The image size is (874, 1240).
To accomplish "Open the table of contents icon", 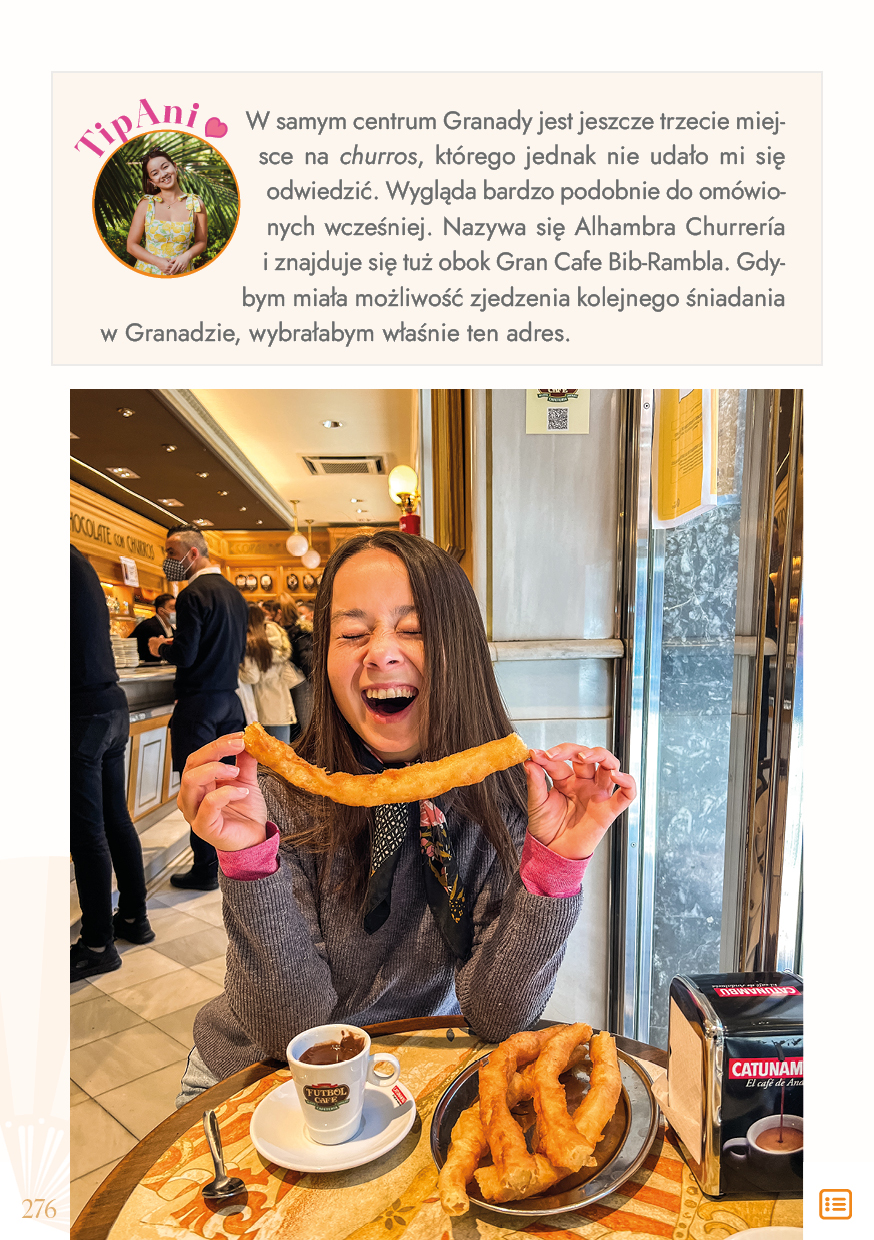I will tap(835, 1204).
